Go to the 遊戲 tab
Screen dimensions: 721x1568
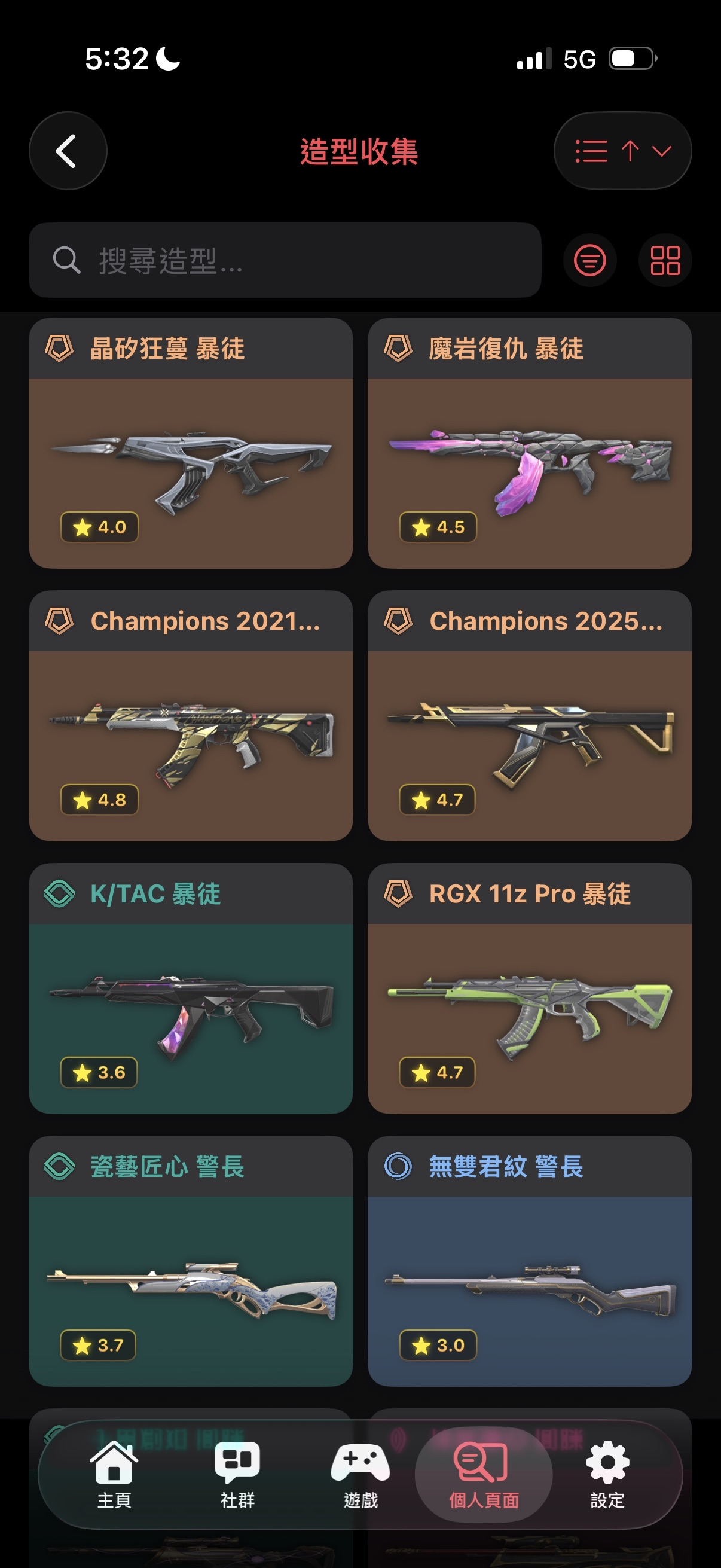(x=360, y=1474)
